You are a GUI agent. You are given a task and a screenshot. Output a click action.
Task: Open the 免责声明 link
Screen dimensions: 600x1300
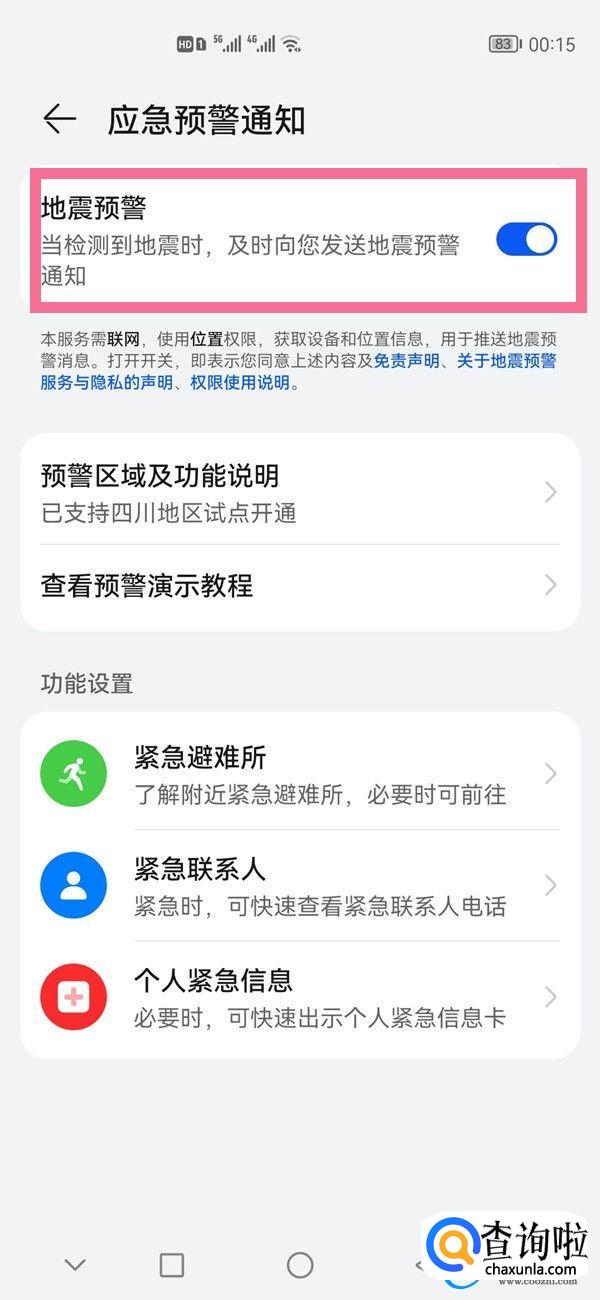[x=406, y=361]
